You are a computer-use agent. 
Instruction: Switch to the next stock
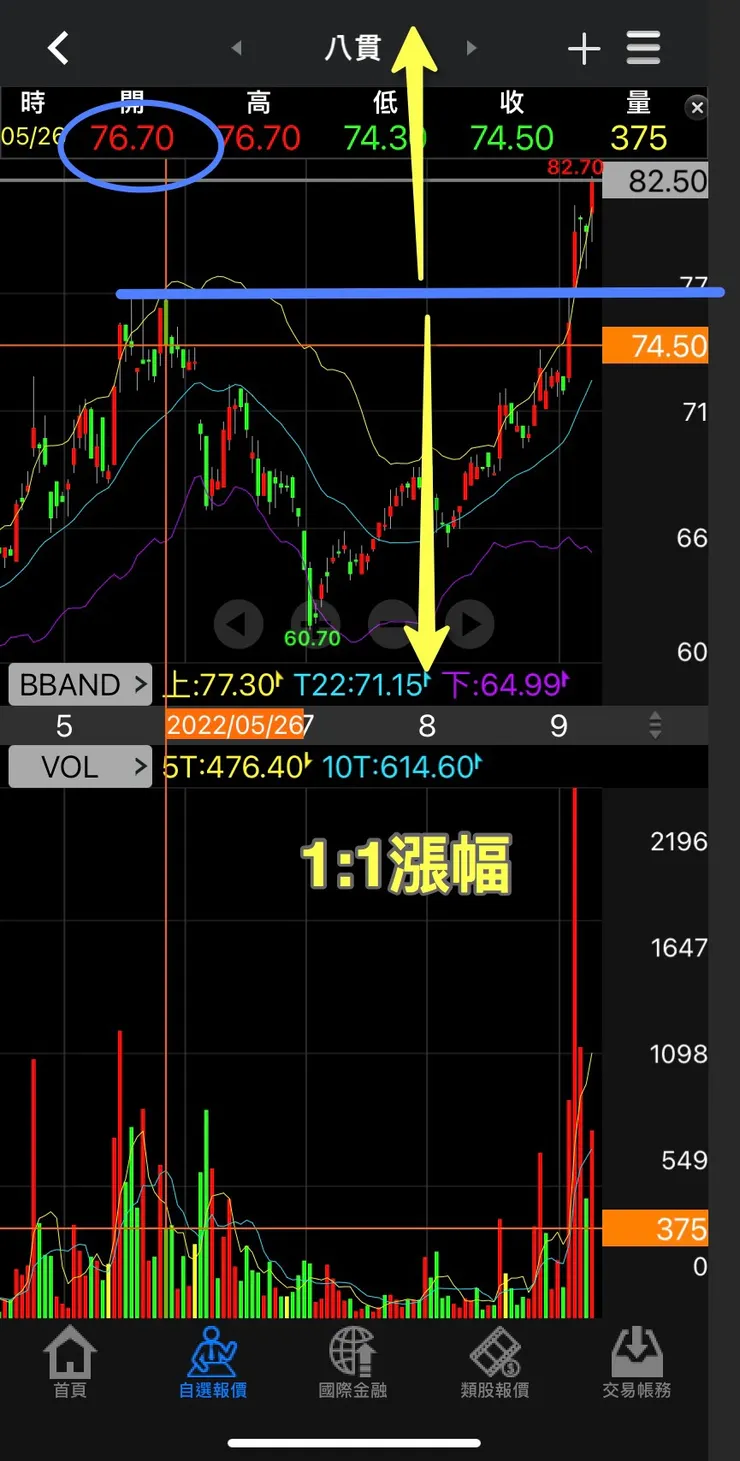[471, 47]
